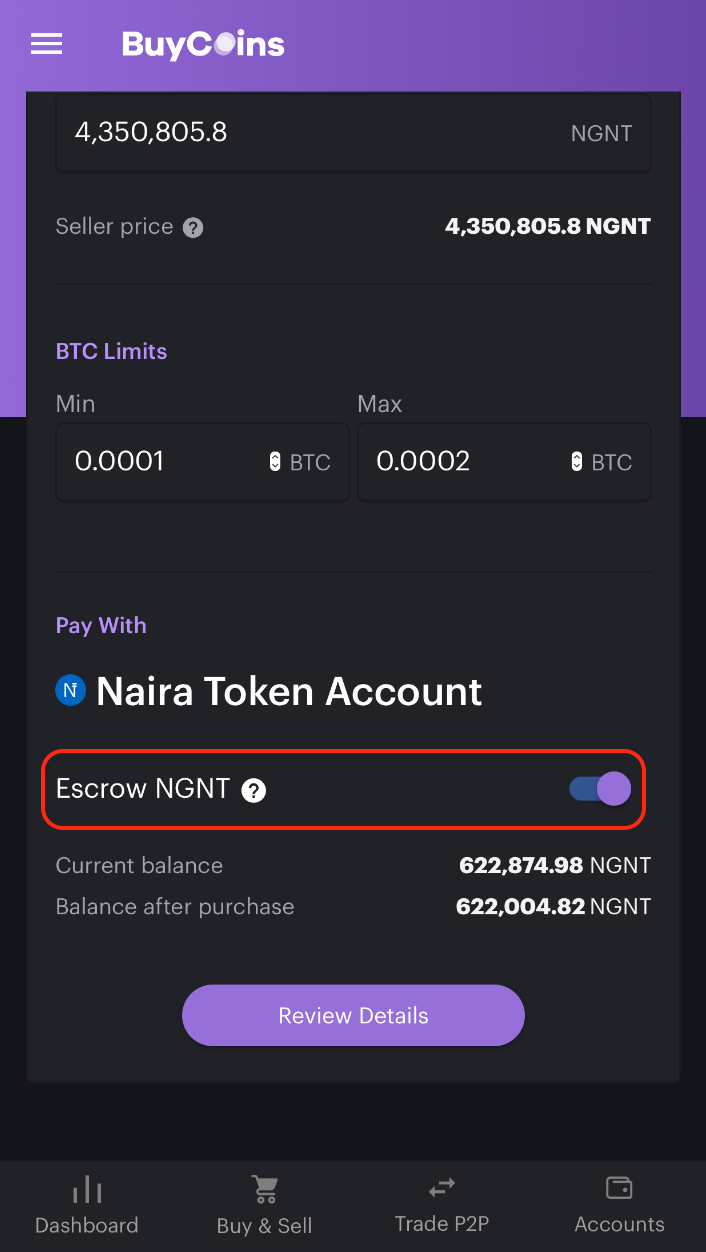This screenshot has width=706, height=1252.
Task: Adjust the Max BTC stepper arrows
Action: (x=576, y=462)
